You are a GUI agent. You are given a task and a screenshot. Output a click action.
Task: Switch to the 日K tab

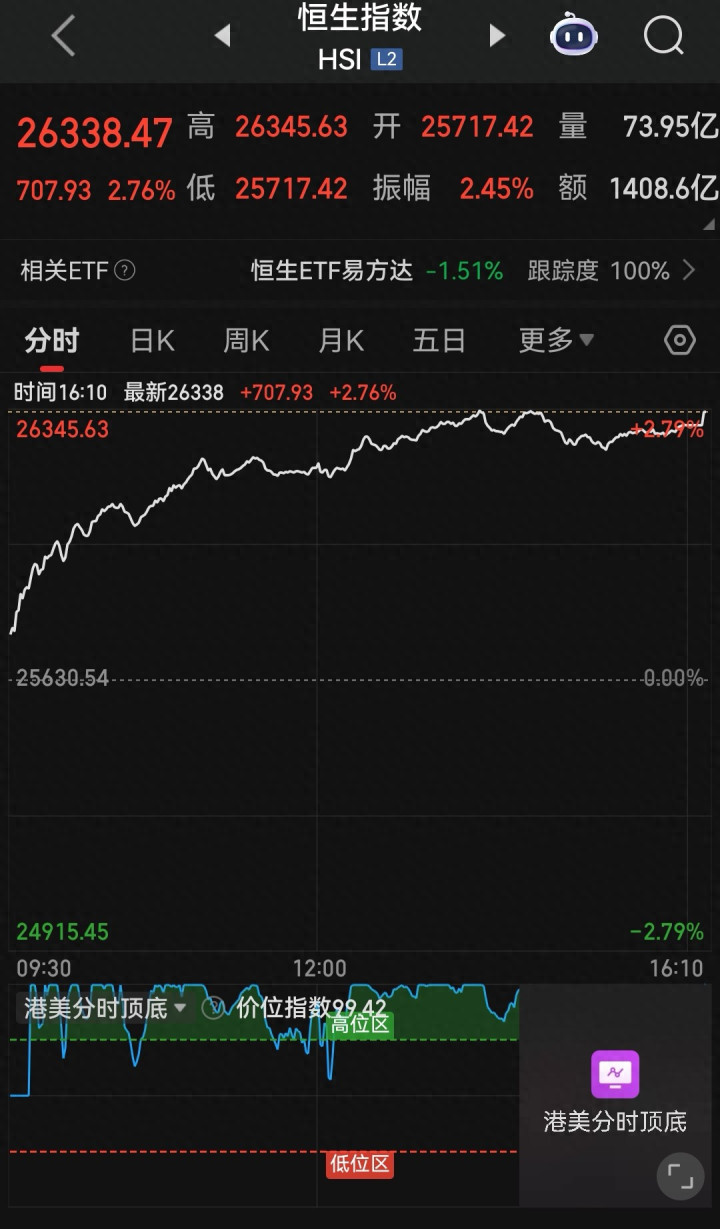click(x=152, y=341)
